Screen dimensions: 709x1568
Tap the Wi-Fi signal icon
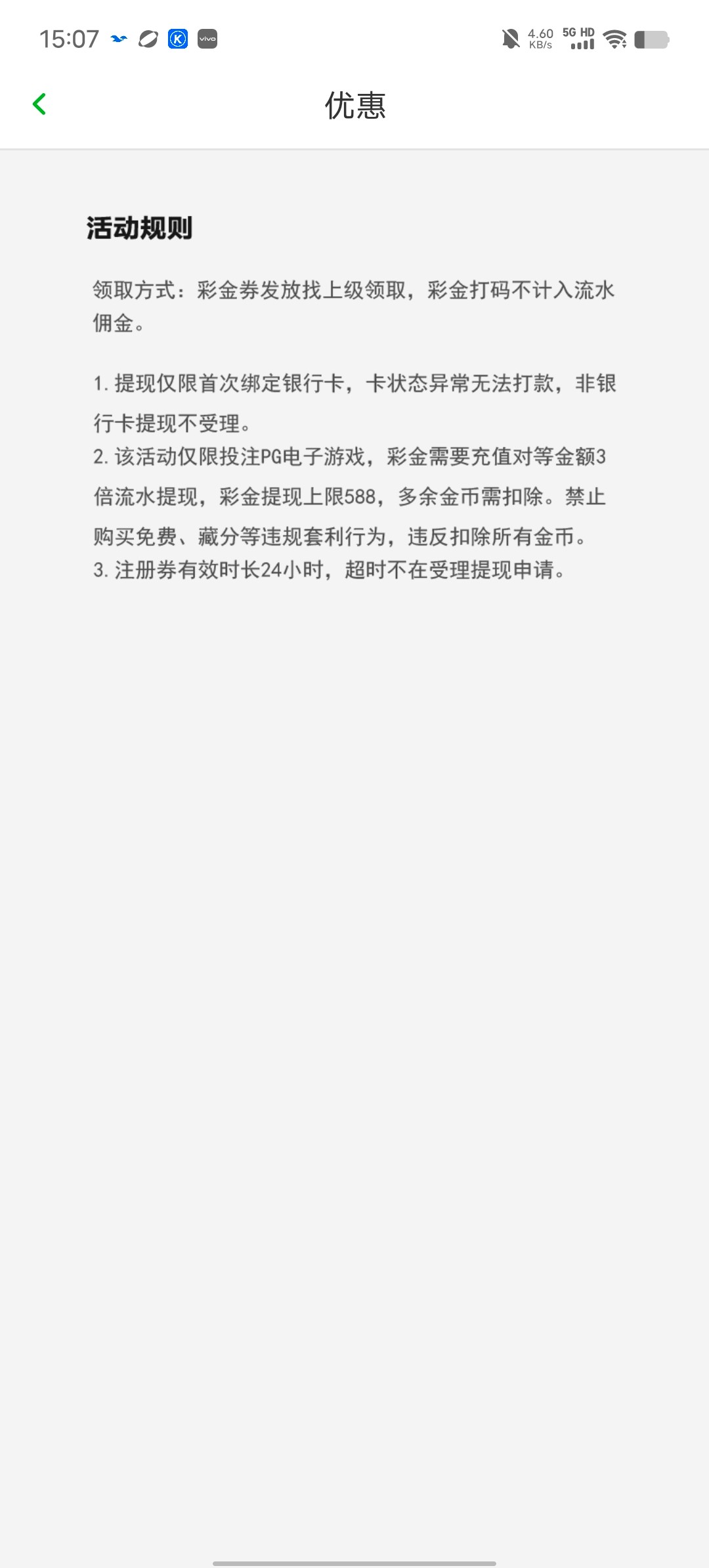pyautogui.click(x=615, y=39)
